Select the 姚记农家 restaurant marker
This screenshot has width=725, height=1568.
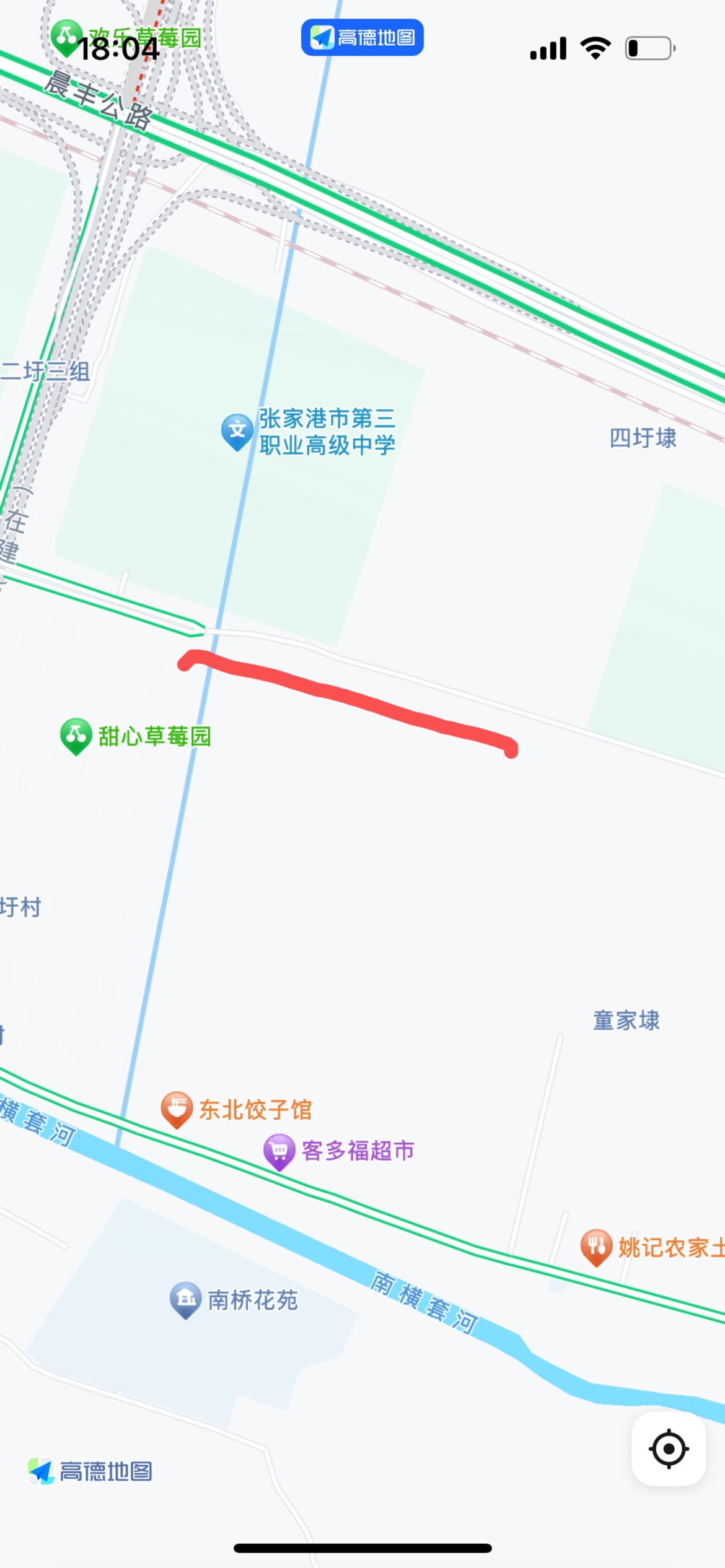[x=596, y=1246]
